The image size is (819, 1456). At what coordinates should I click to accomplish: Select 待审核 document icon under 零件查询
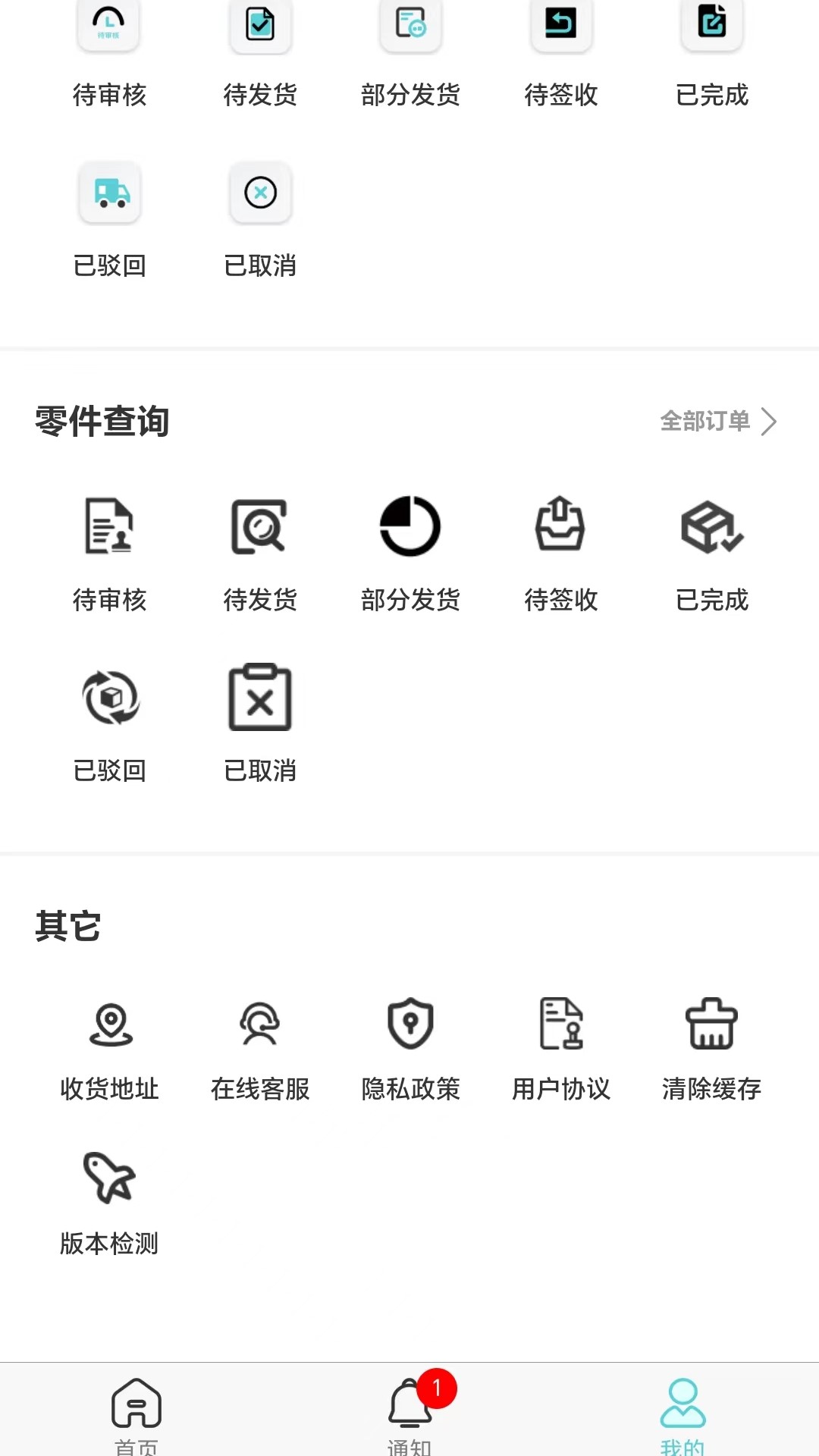tap(108, 529)
